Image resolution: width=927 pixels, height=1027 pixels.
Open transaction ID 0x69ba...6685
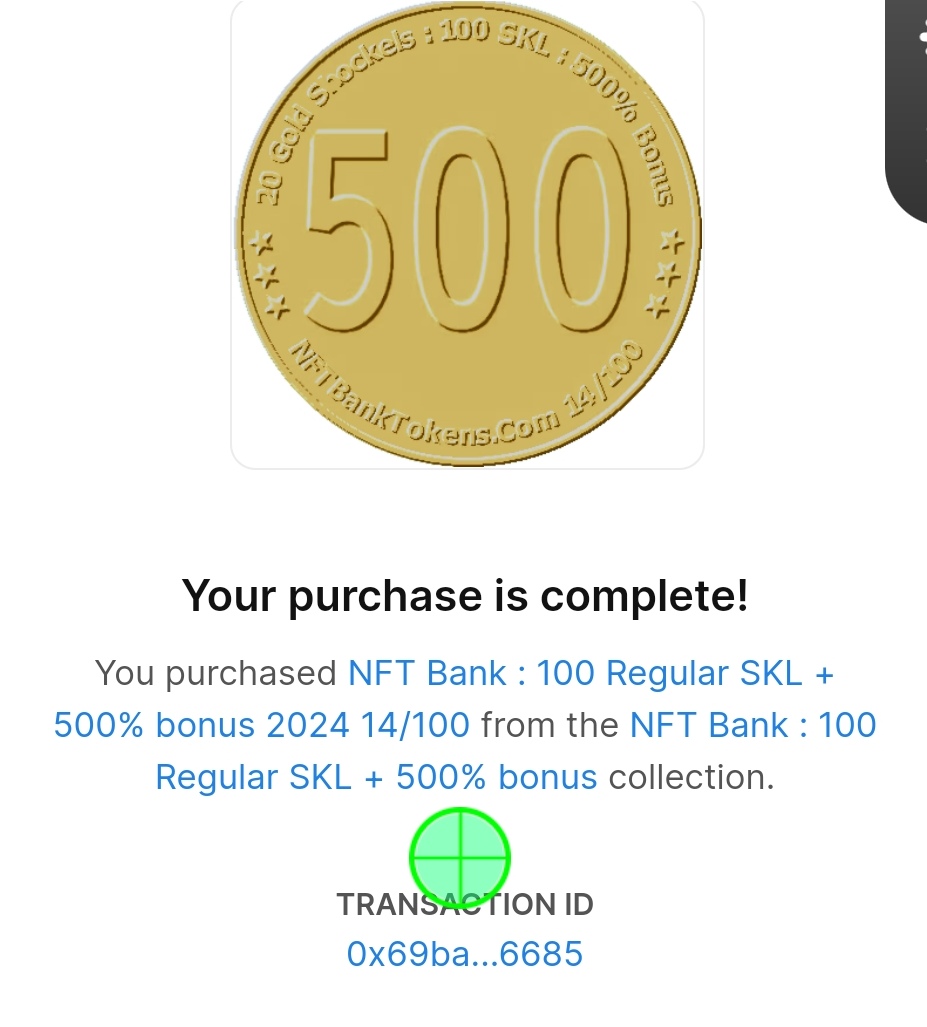click(464, 954)
